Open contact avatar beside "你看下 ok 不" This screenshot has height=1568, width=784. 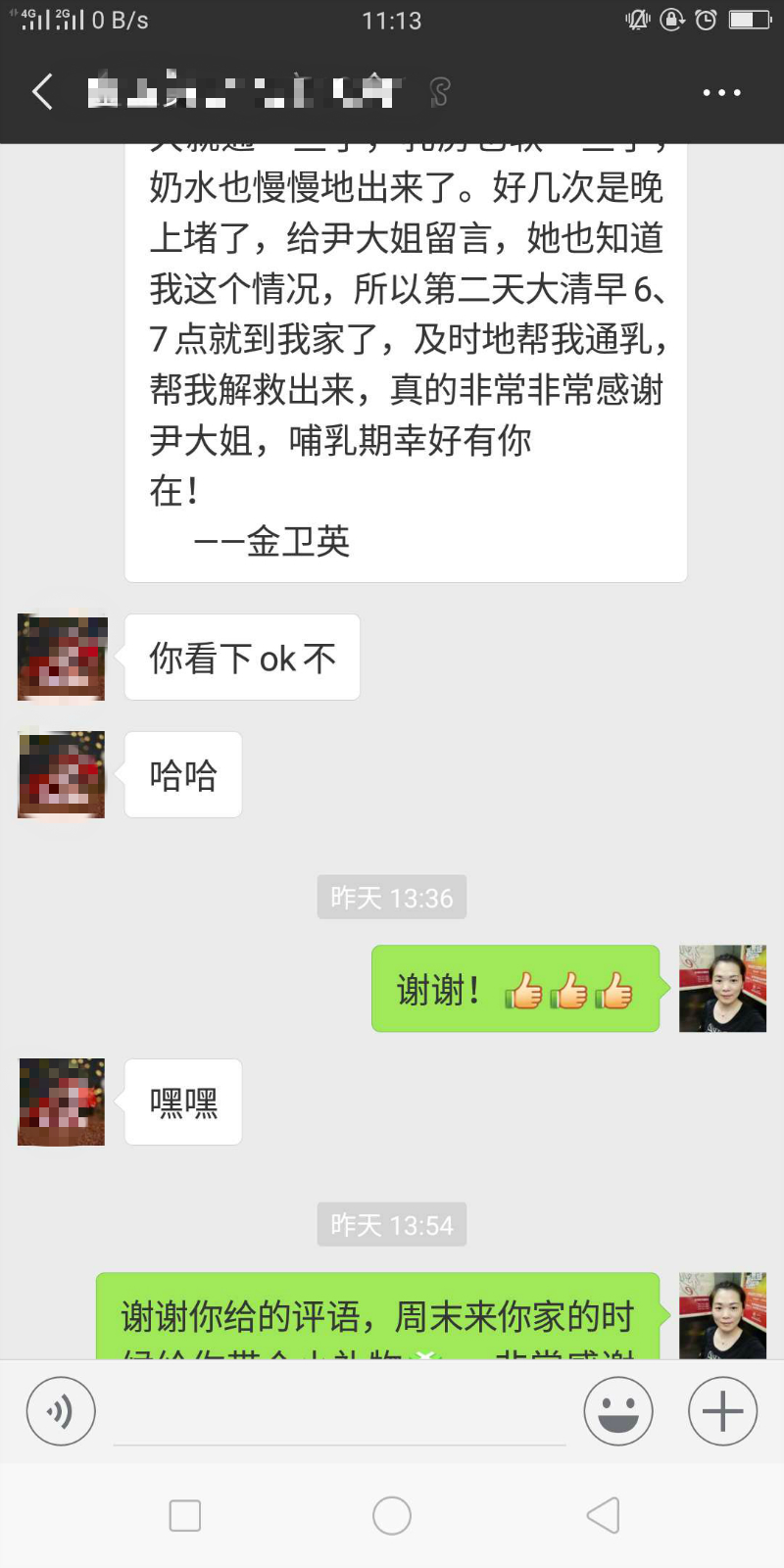point(61,657)
